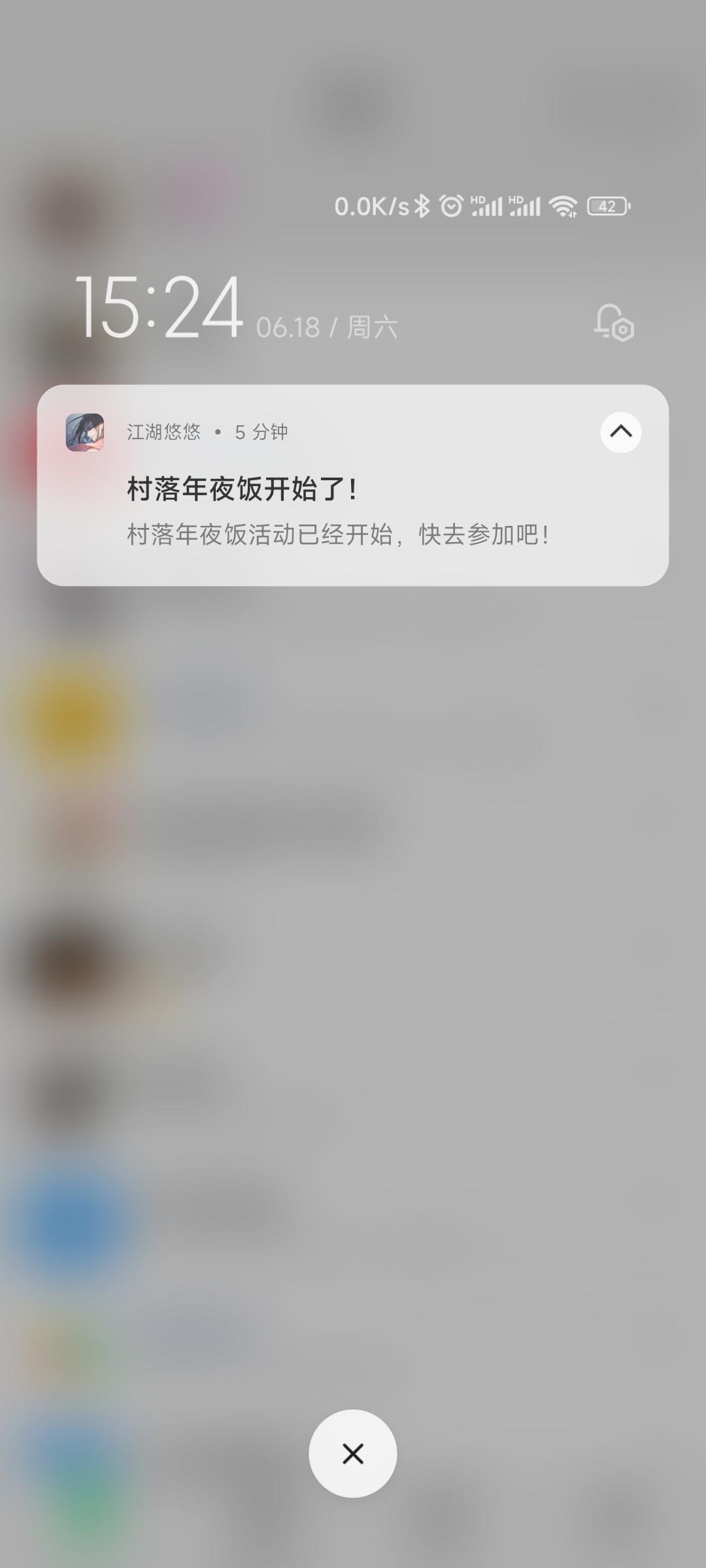This screenshot has width=706, height=1568.
Task: Tap the alarm clock icon in the status bar
Action: pyautogui.click(x=452, y=205)
